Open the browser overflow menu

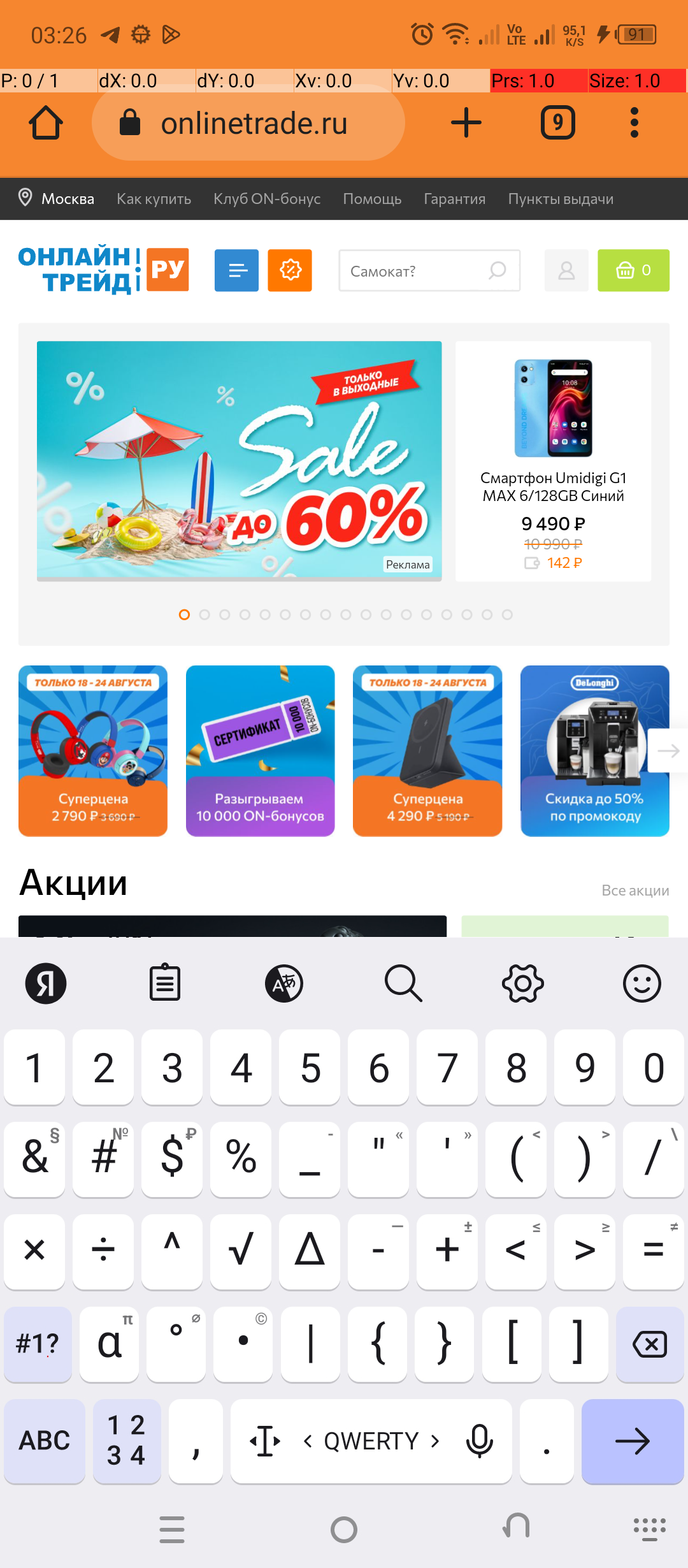tap(634, 122)
